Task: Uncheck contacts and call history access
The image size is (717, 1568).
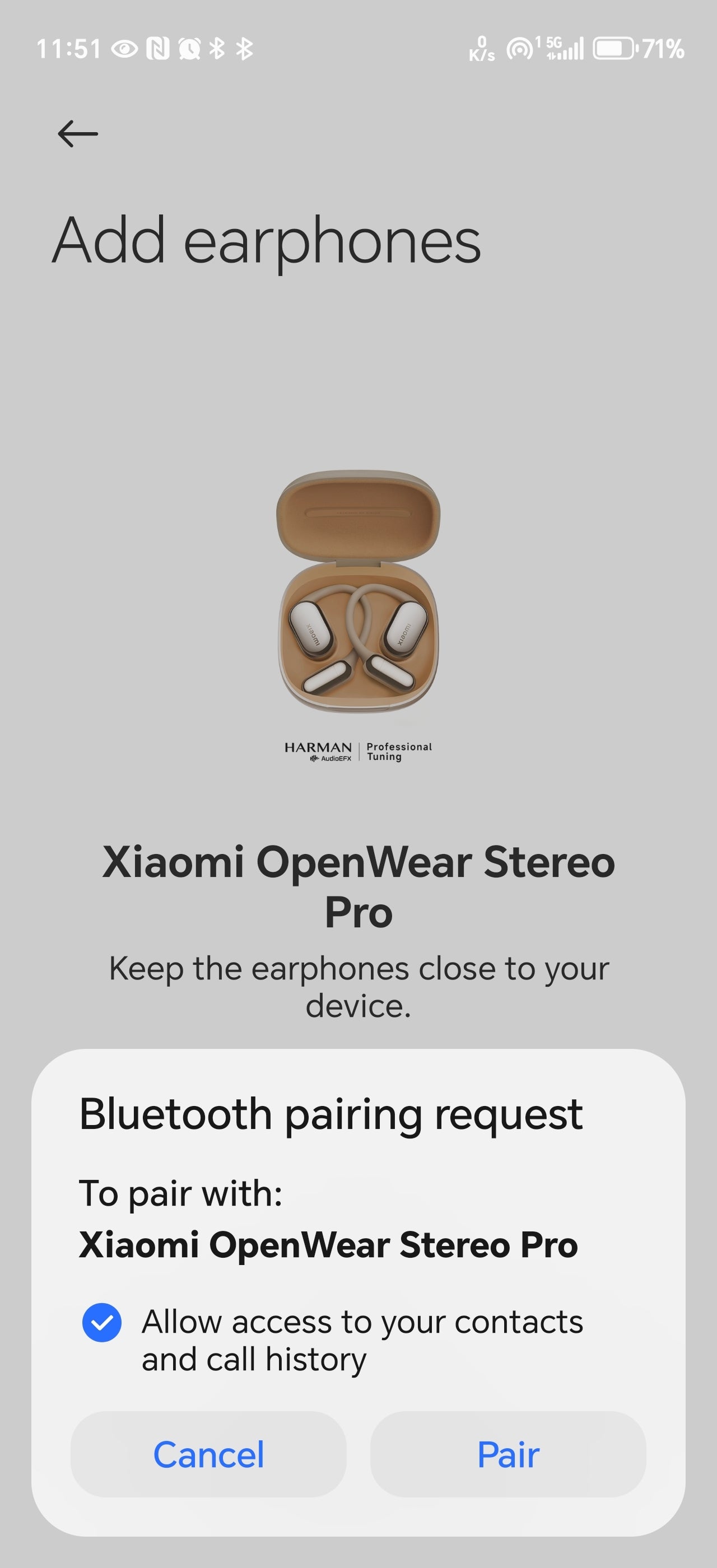Action: click(x=101, y=1322)
